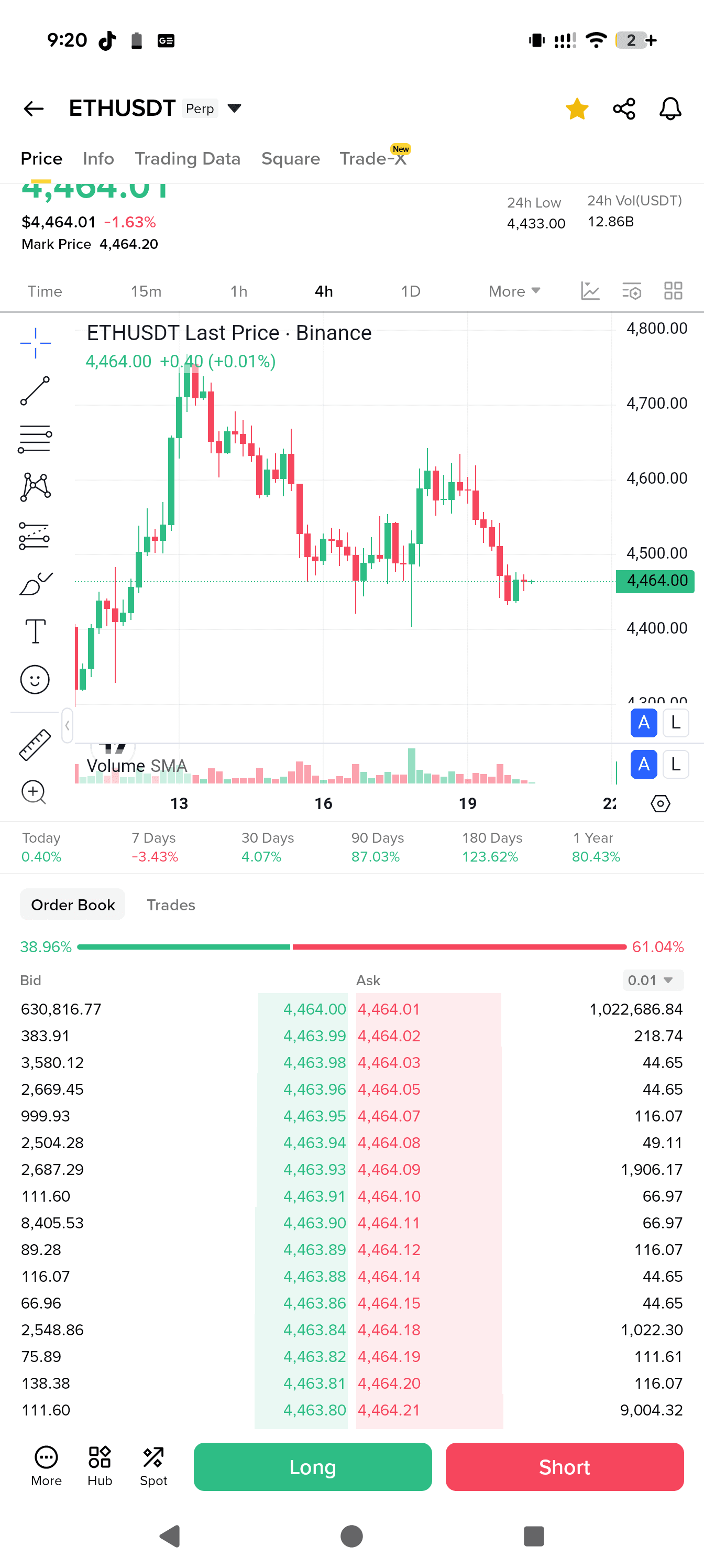Open price alert bell

pos(670,109)
